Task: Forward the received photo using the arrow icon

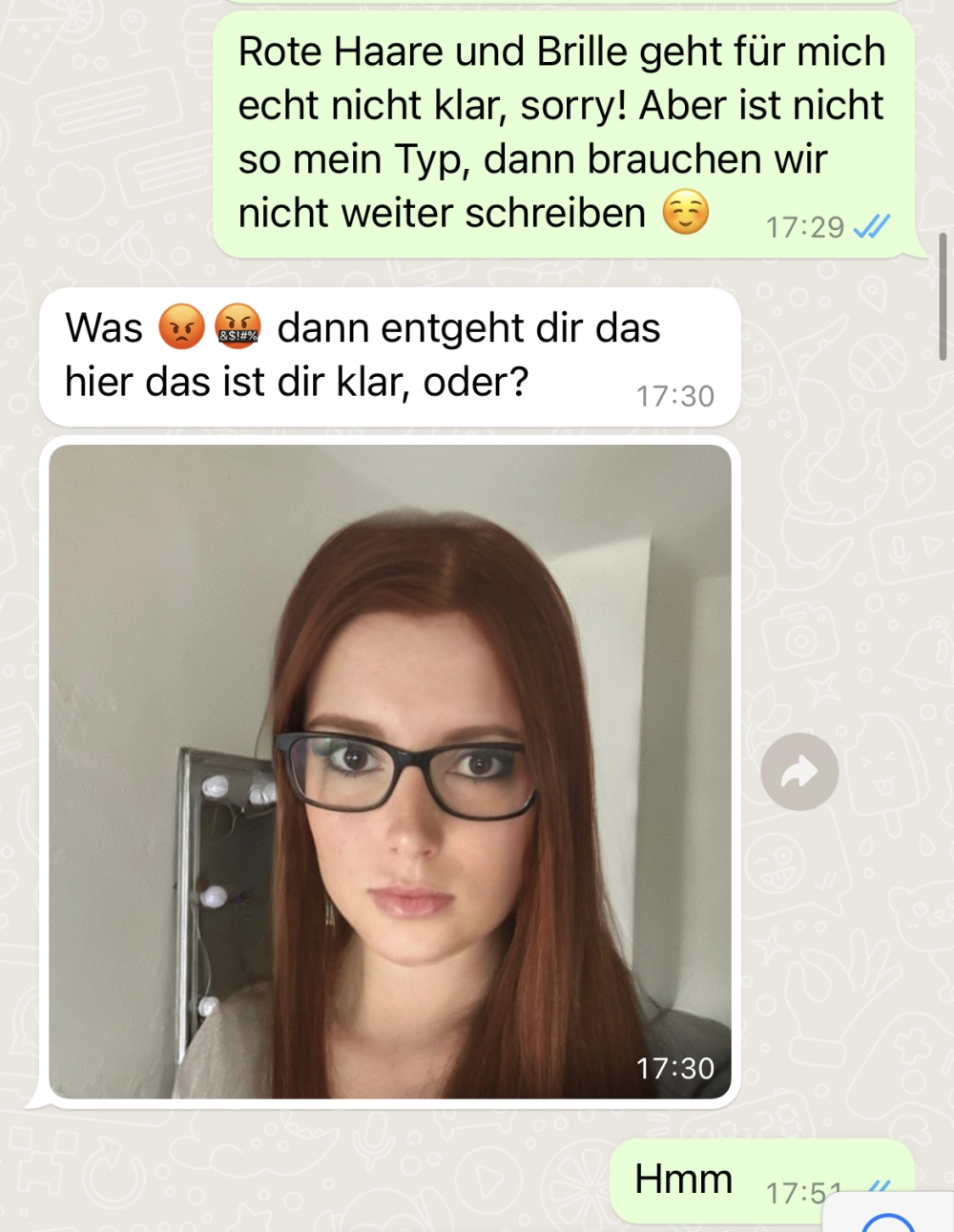Action: [x=799, y=772]
